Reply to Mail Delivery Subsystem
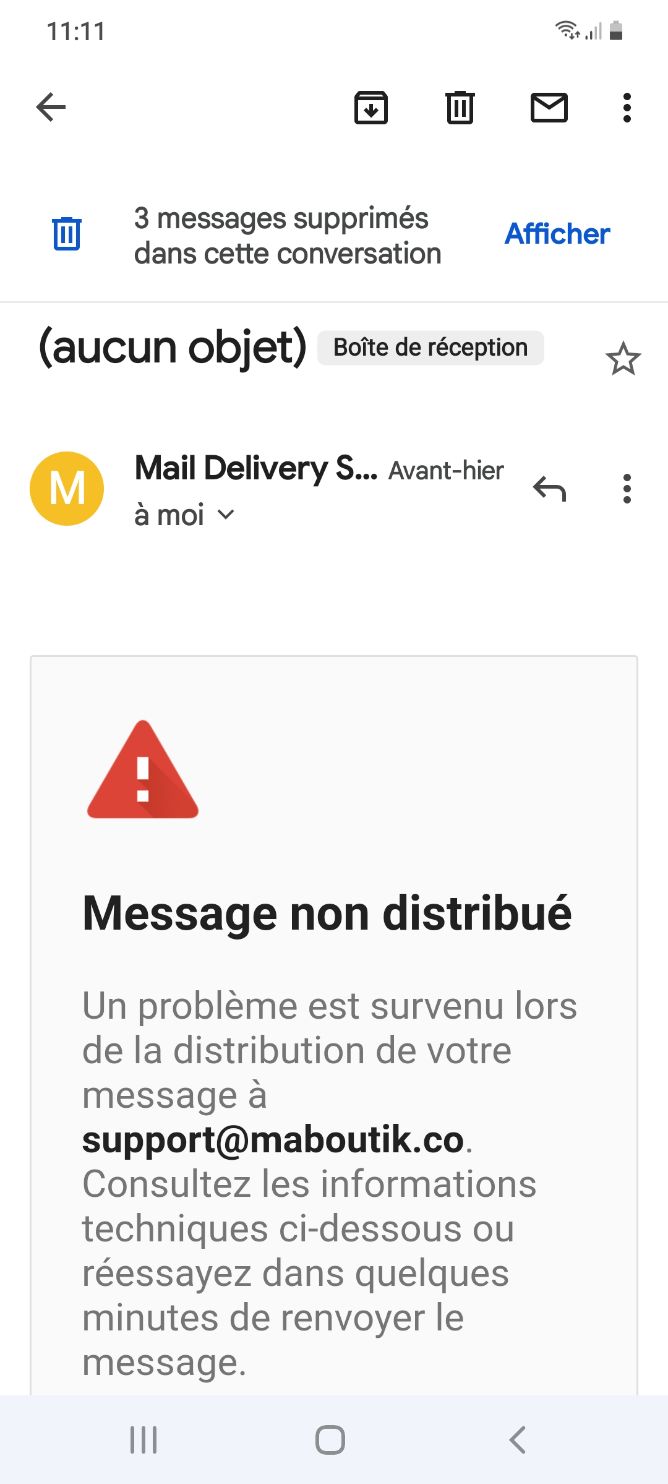The image size is (668, 1484). pos(549,489)
